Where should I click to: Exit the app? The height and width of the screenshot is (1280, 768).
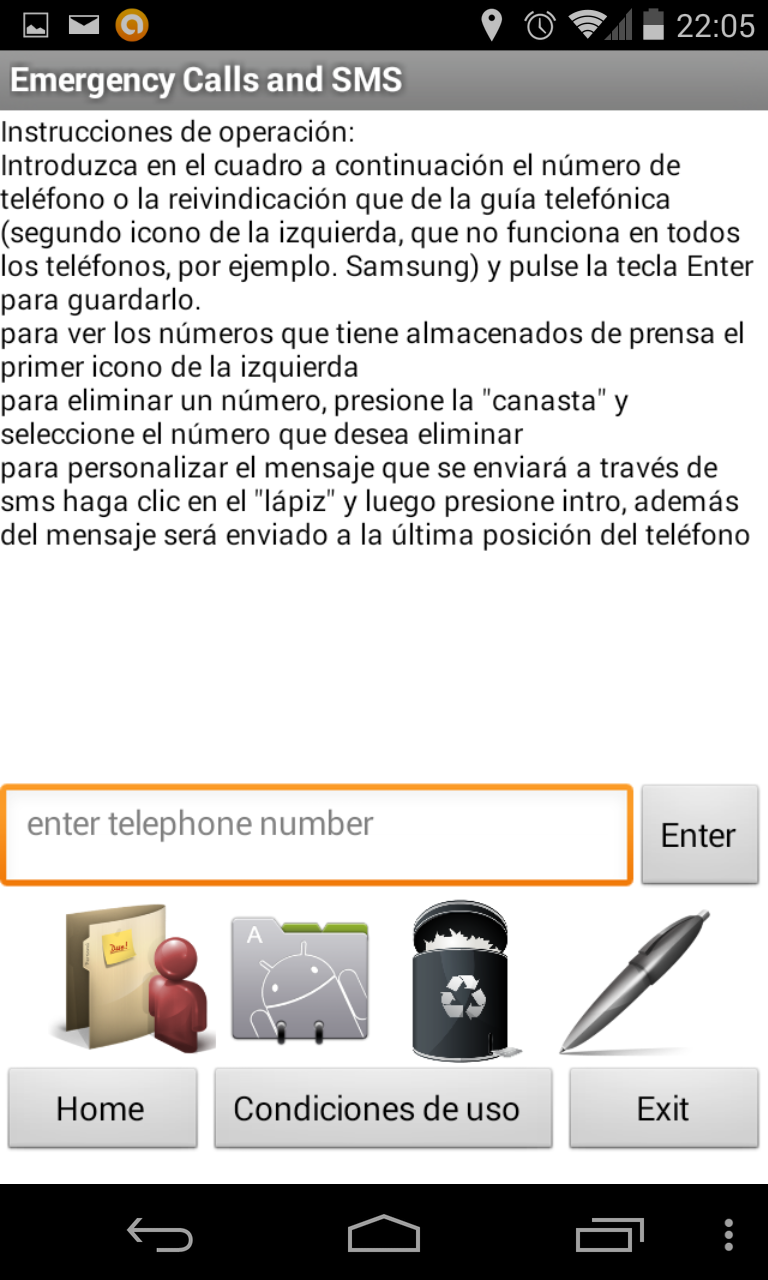tap(663, 1108)
